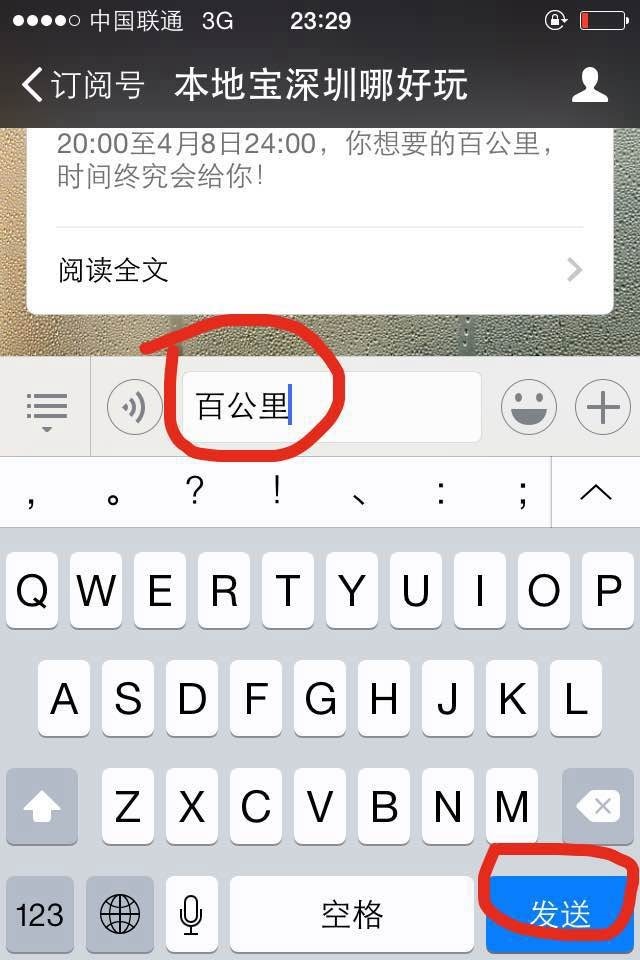This screenshot has height=960, width=640.
Task: Open the emoji picker
Action: pyautogui.click(x=528, y=407)
